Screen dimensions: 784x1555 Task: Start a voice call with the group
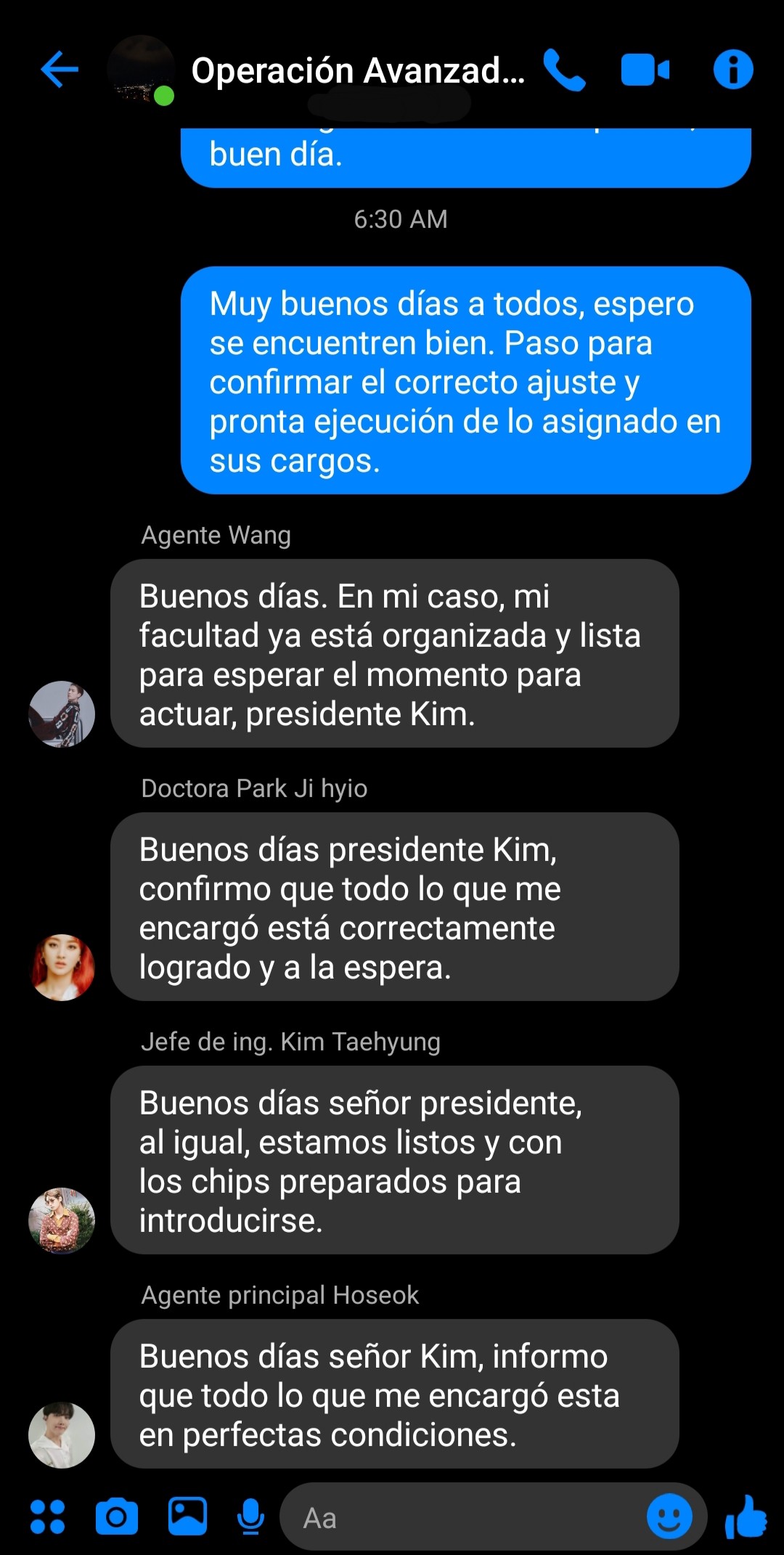[564, 70]
